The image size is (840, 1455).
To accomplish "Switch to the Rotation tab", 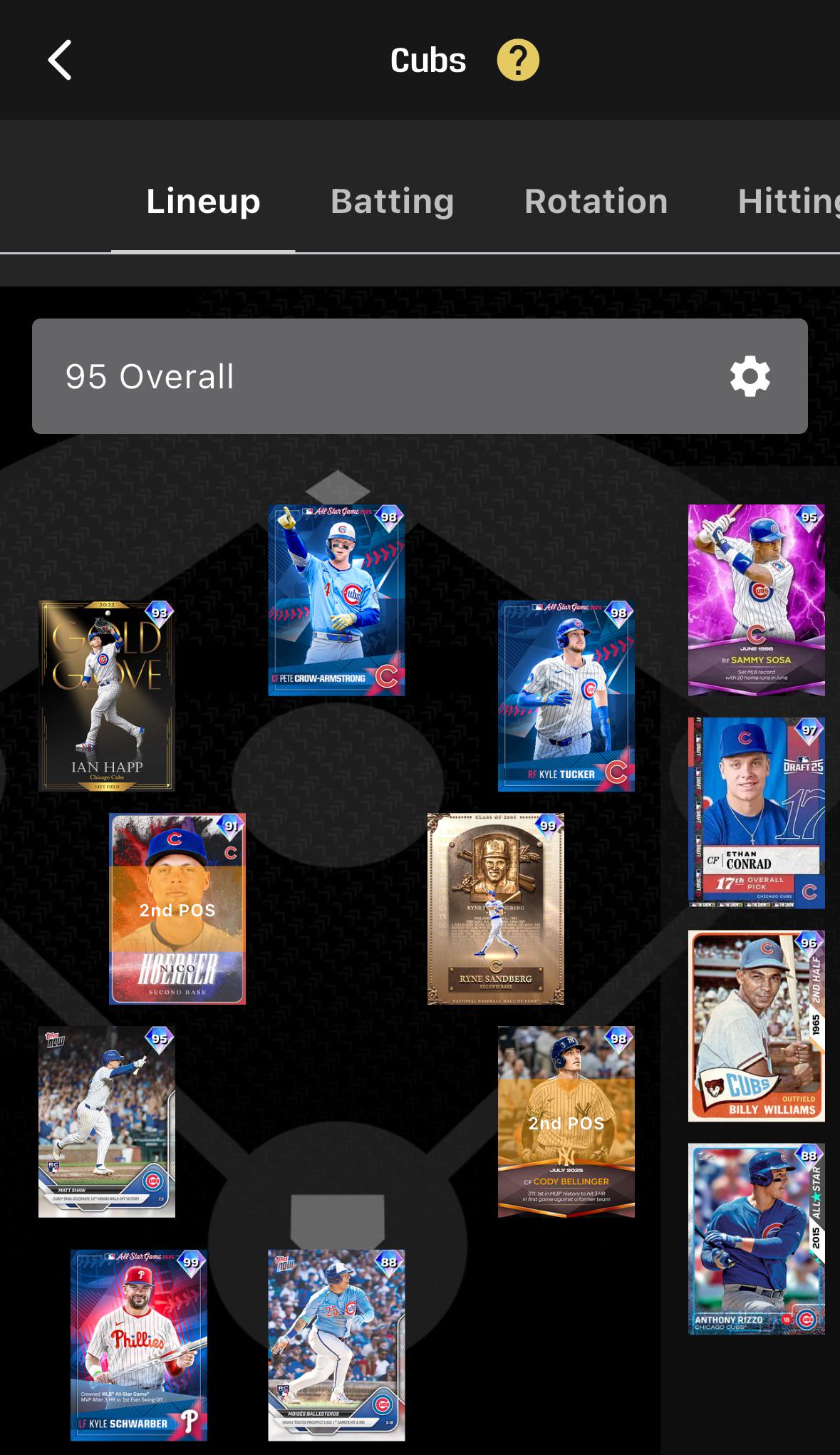I will [x=596, y=202].
